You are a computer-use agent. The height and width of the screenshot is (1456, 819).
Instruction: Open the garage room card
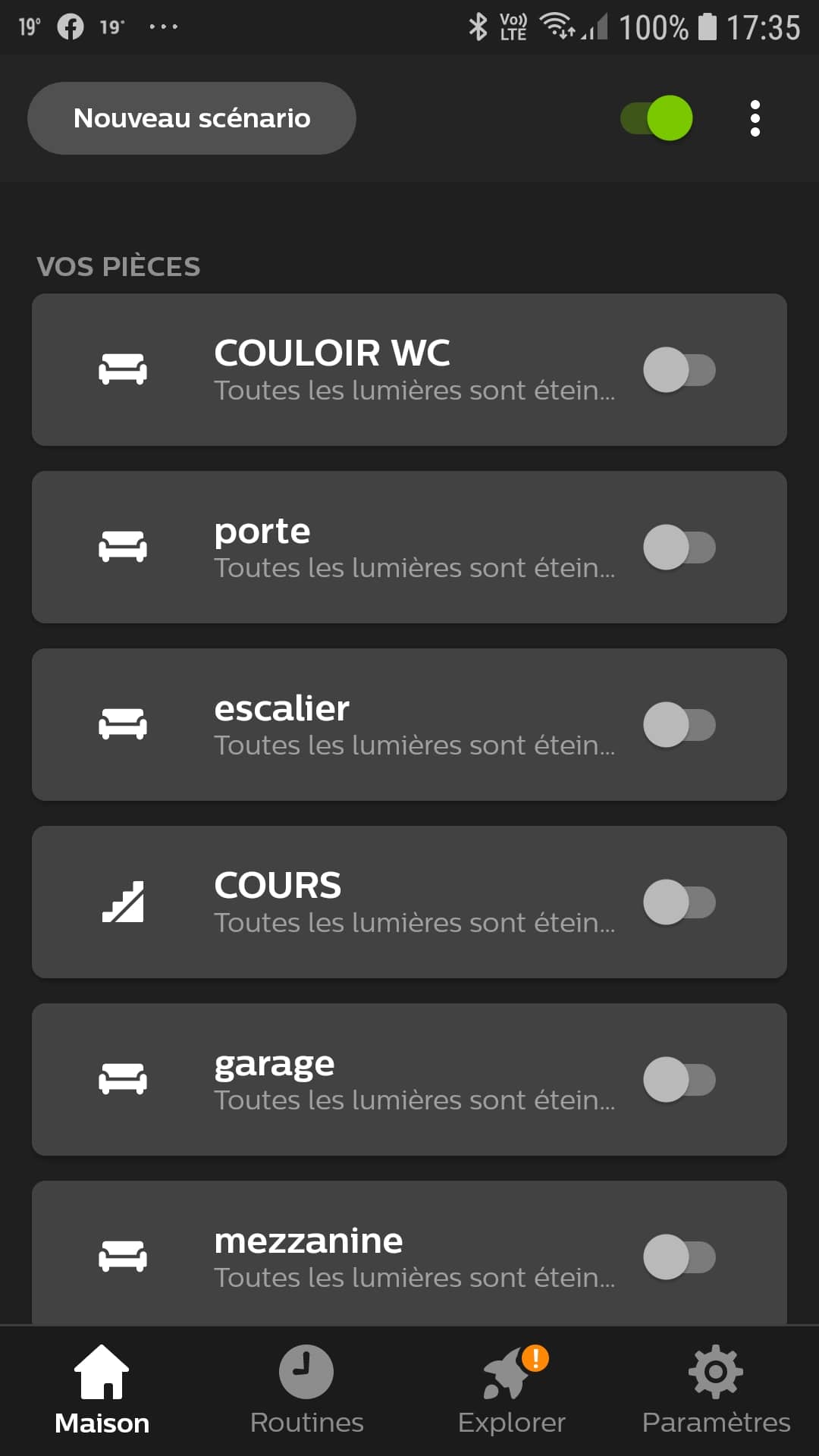pos(409,1080)
